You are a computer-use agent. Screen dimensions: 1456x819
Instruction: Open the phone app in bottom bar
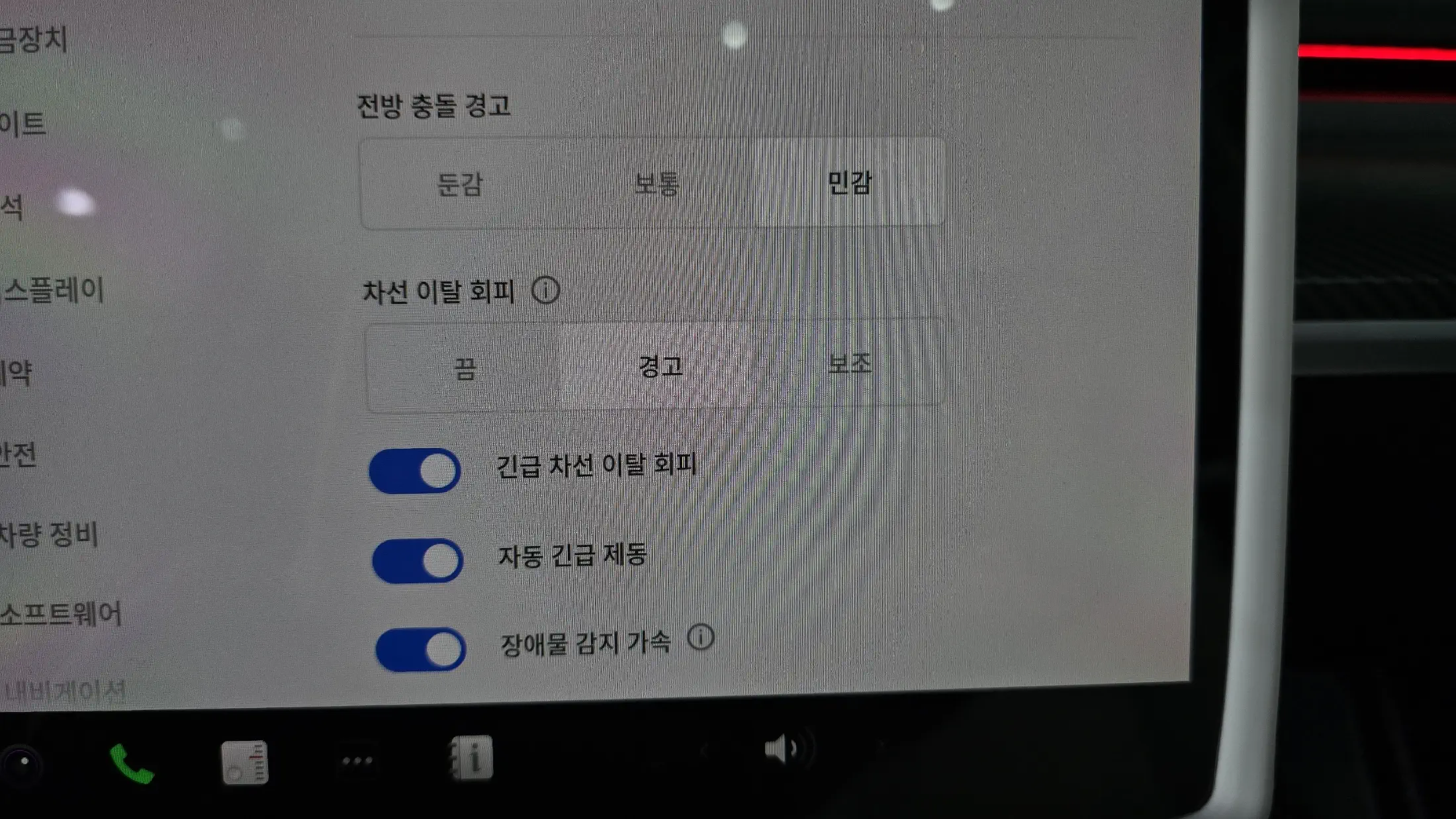click(x=132, y=763)
